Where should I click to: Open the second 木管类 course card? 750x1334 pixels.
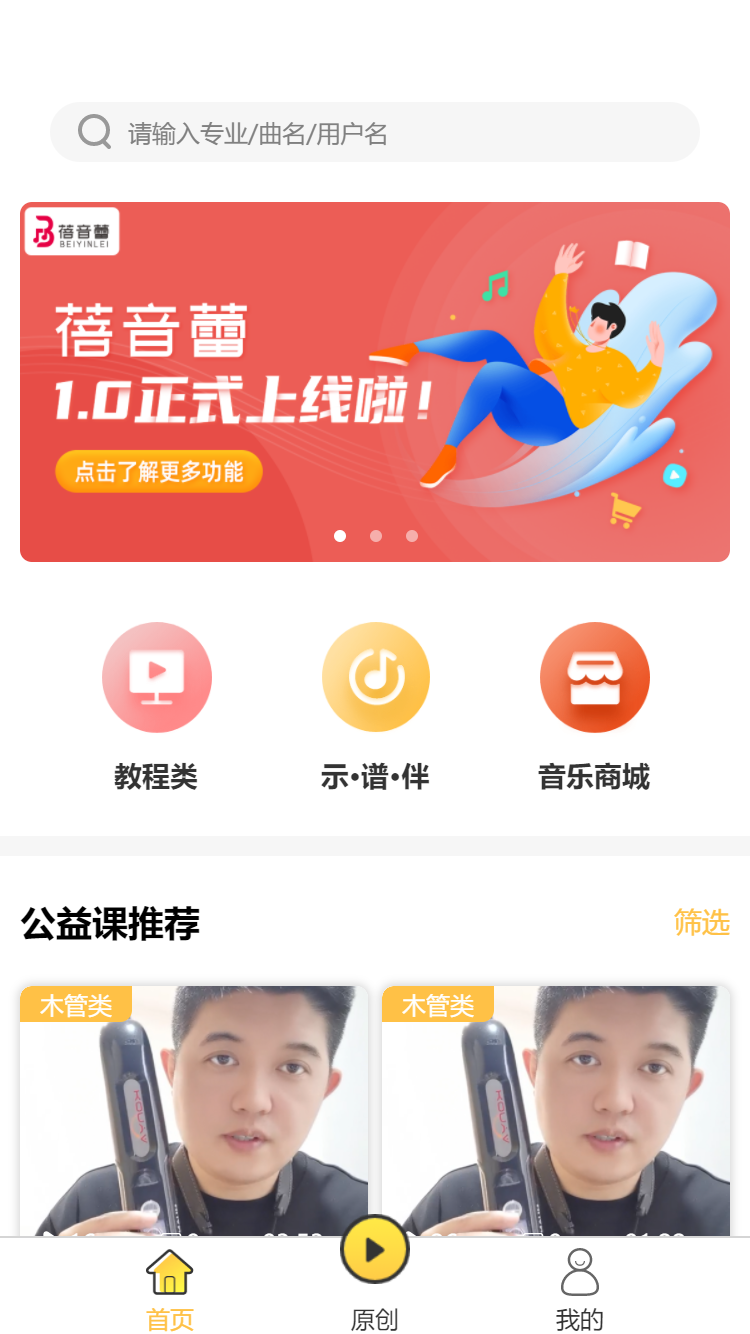(x=556, y=1110)
